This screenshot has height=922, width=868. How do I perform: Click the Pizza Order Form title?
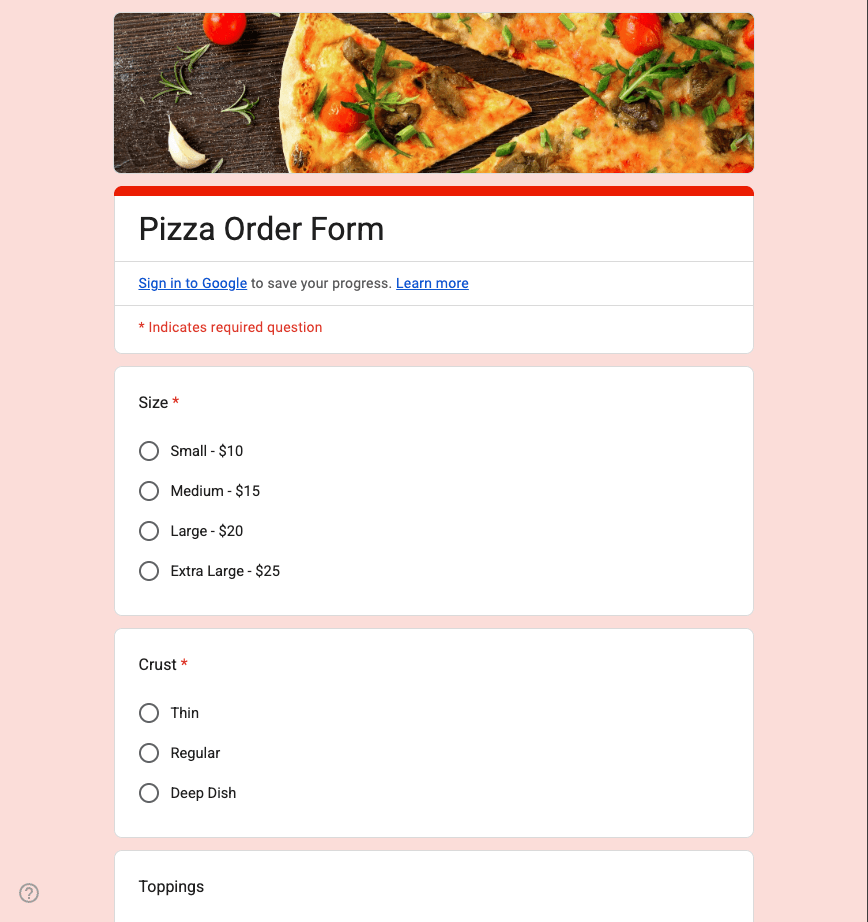tap(261, 229)
